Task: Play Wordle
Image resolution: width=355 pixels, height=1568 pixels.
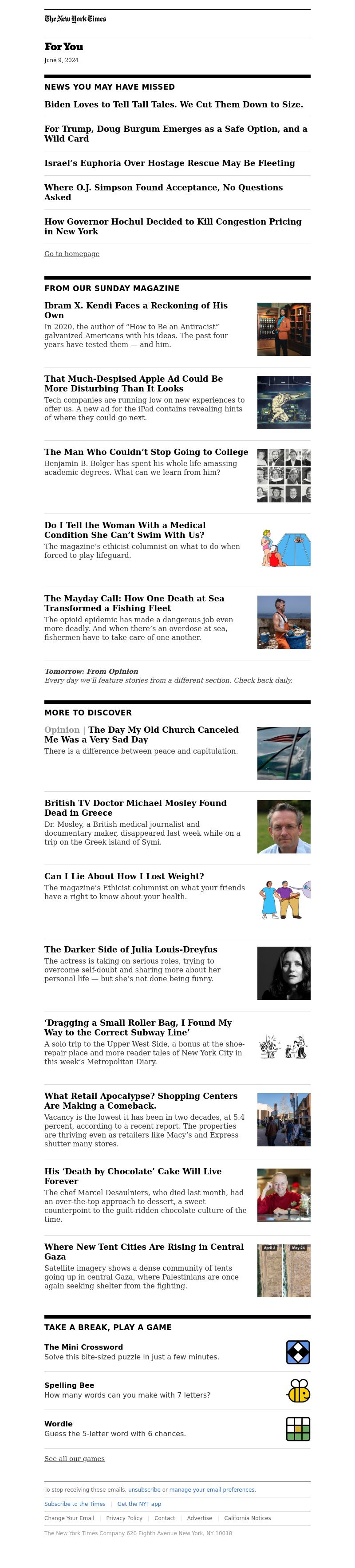Action: click(x=59, y=1424)
